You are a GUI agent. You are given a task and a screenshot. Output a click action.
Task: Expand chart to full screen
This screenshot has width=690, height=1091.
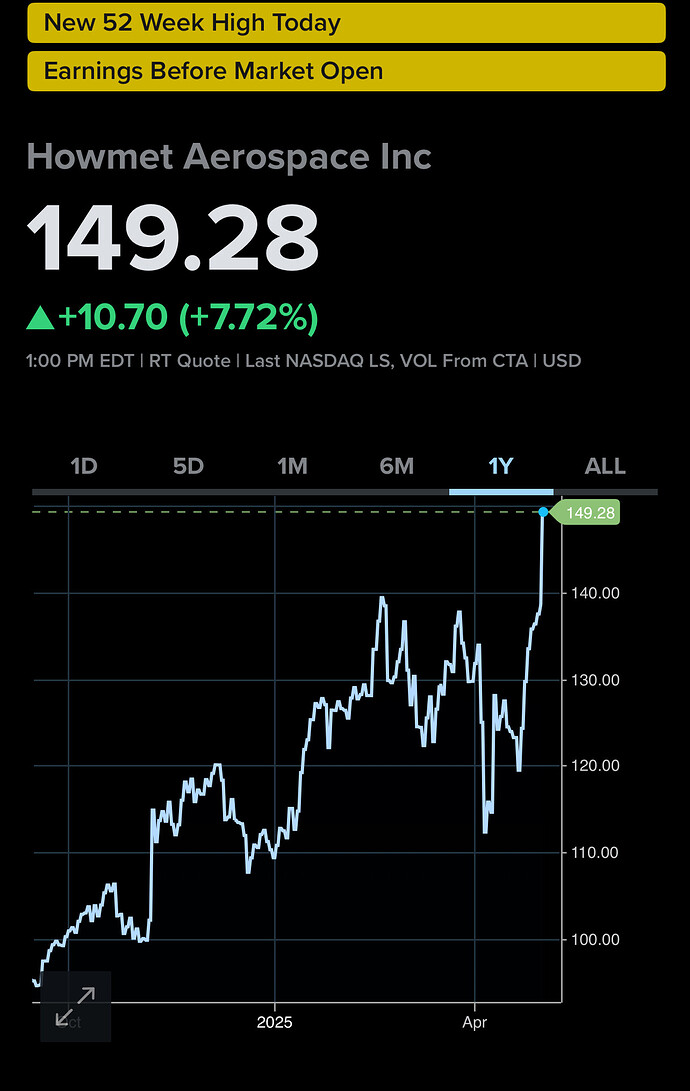(75, 1006)
